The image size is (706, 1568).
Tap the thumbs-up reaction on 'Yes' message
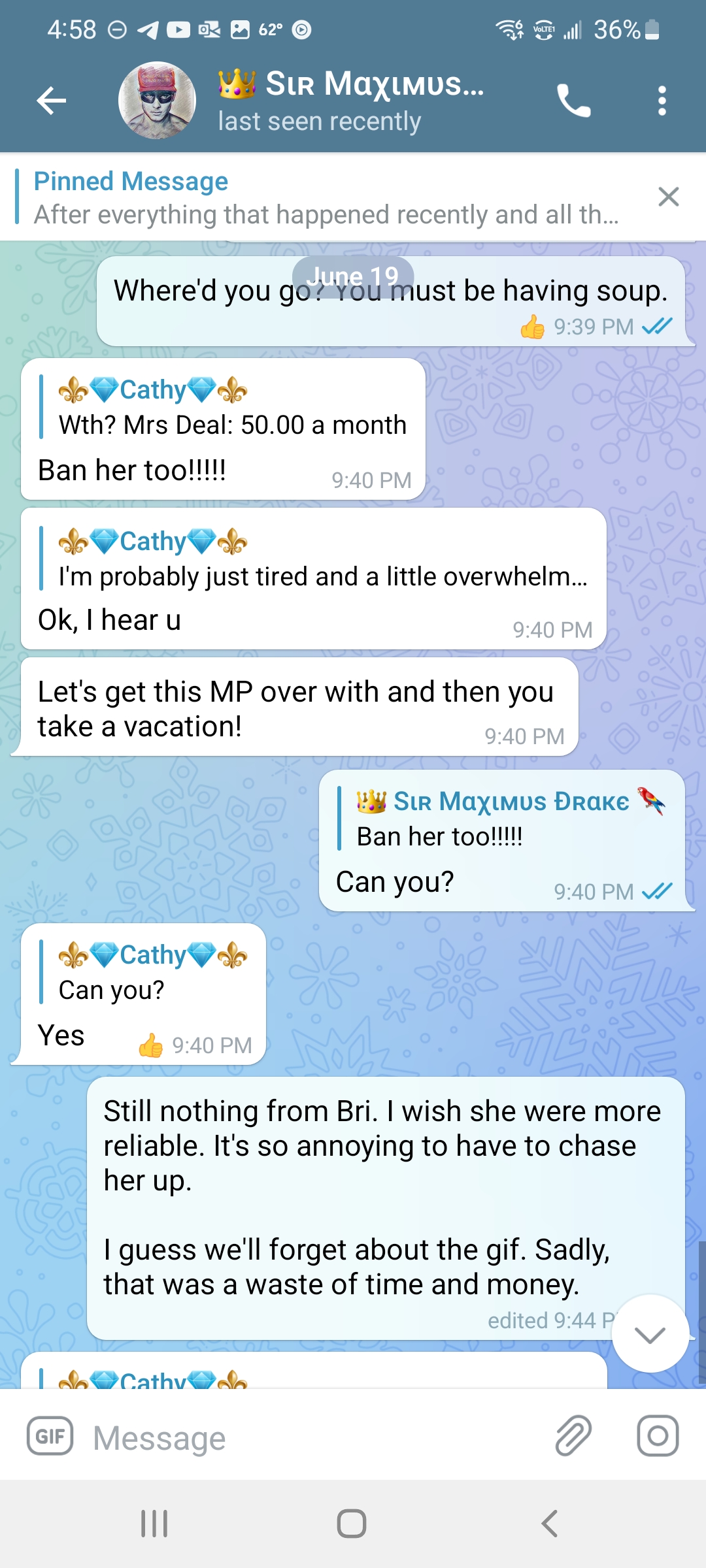click(151, 1045)
